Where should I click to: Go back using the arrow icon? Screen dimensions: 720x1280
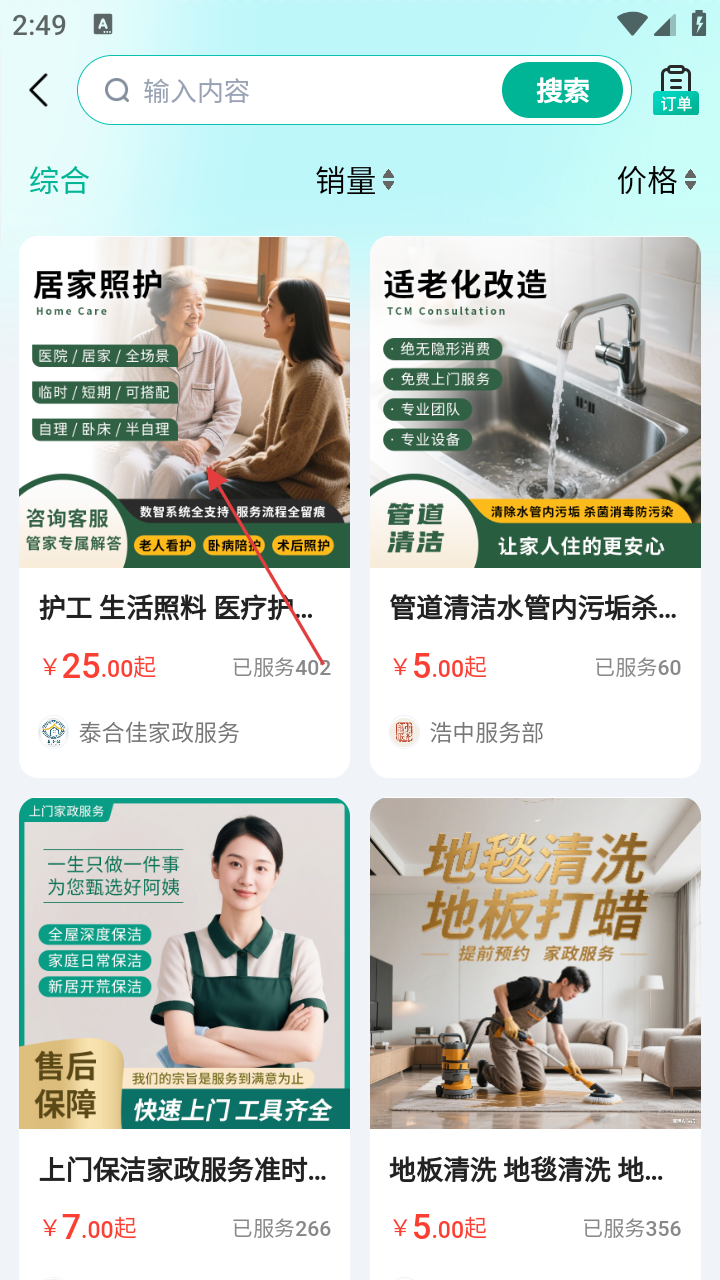coord(38,91)
